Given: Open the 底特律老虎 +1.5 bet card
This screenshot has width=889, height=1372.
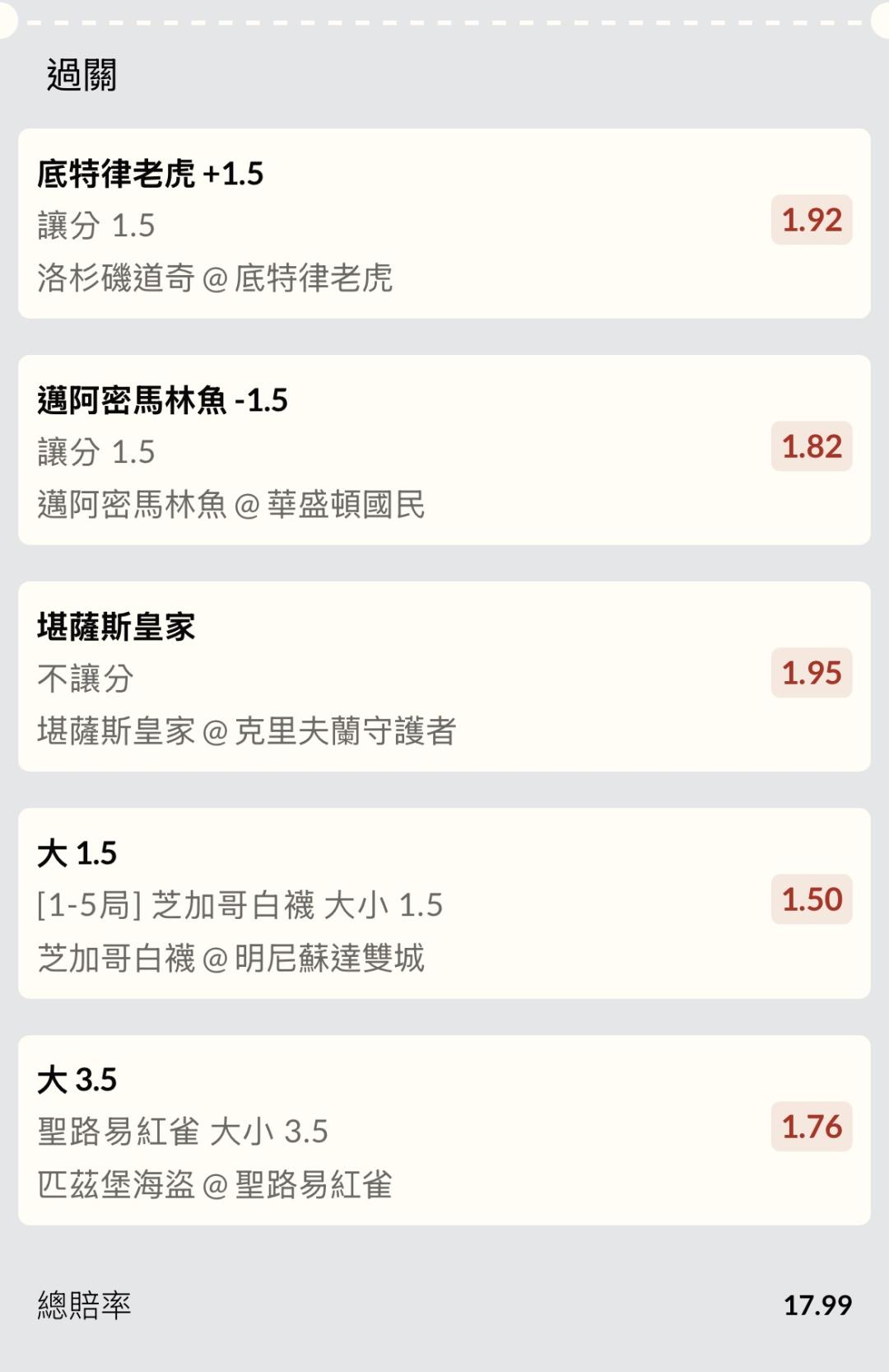Looking at the screenshot, I should click(x=444, y=223).
